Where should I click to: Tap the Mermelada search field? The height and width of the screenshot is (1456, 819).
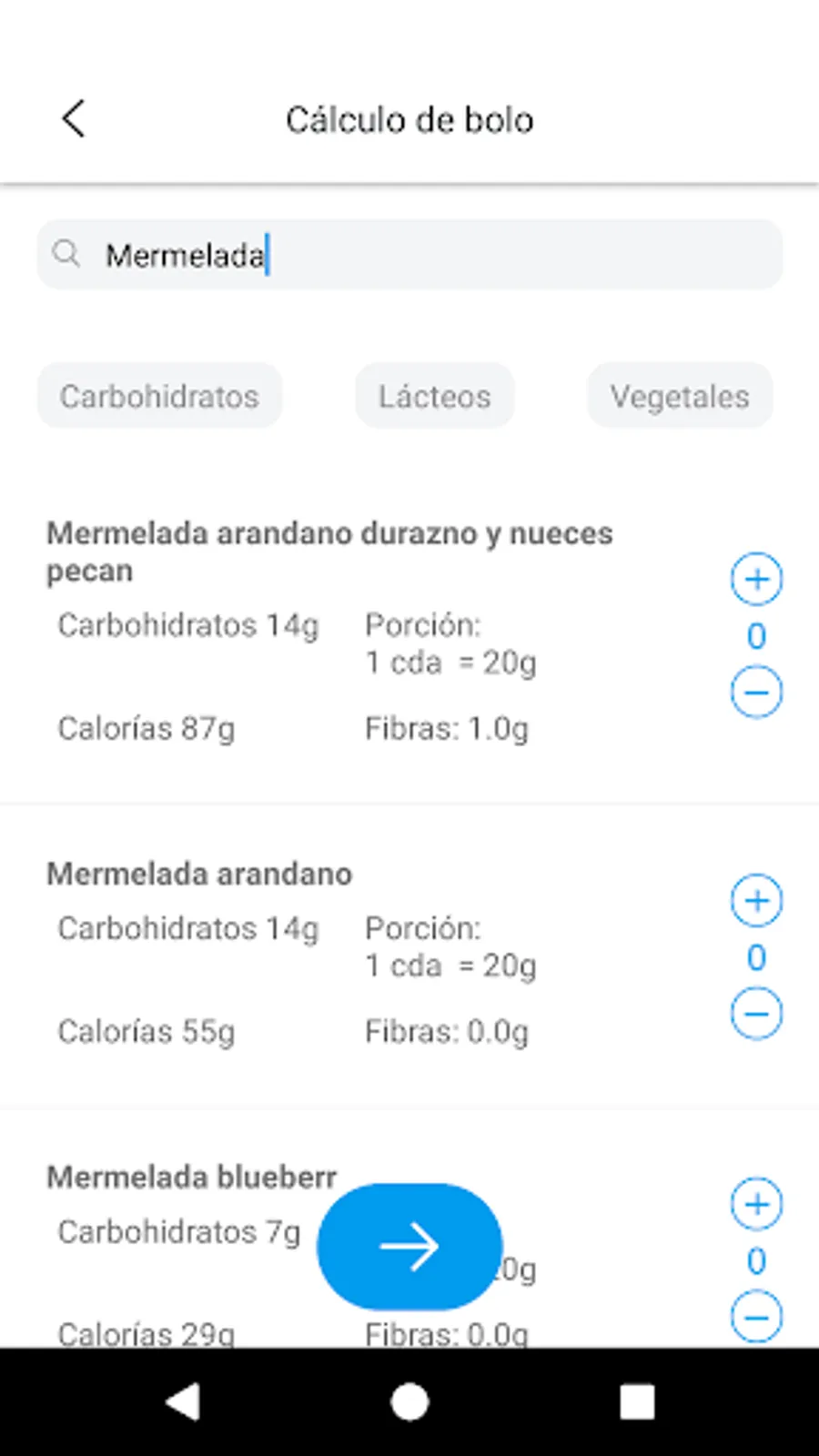[x=409, y=255]
